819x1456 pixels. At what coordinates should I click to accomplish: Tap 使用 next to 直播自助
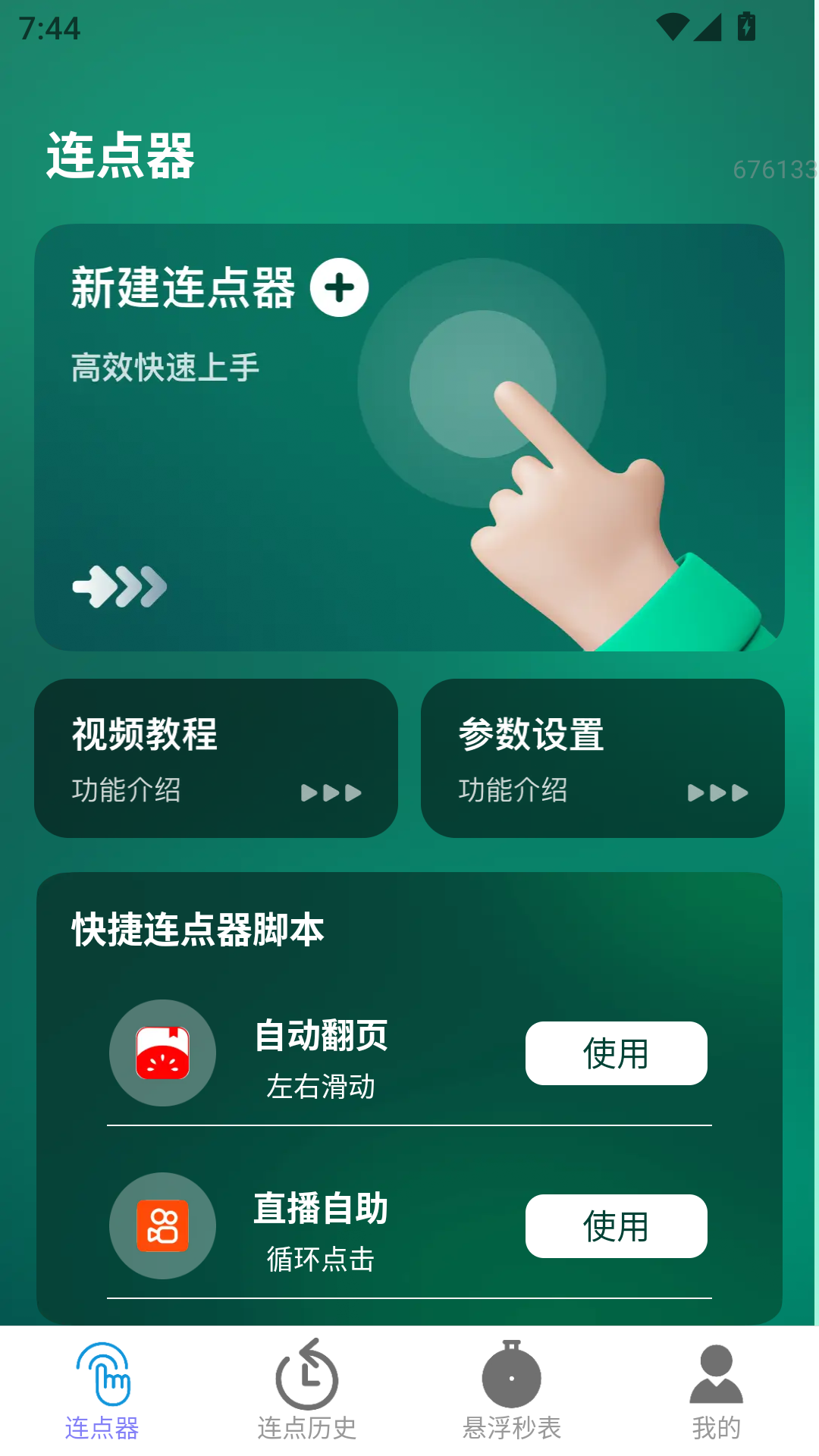[x=615, y=1226]
